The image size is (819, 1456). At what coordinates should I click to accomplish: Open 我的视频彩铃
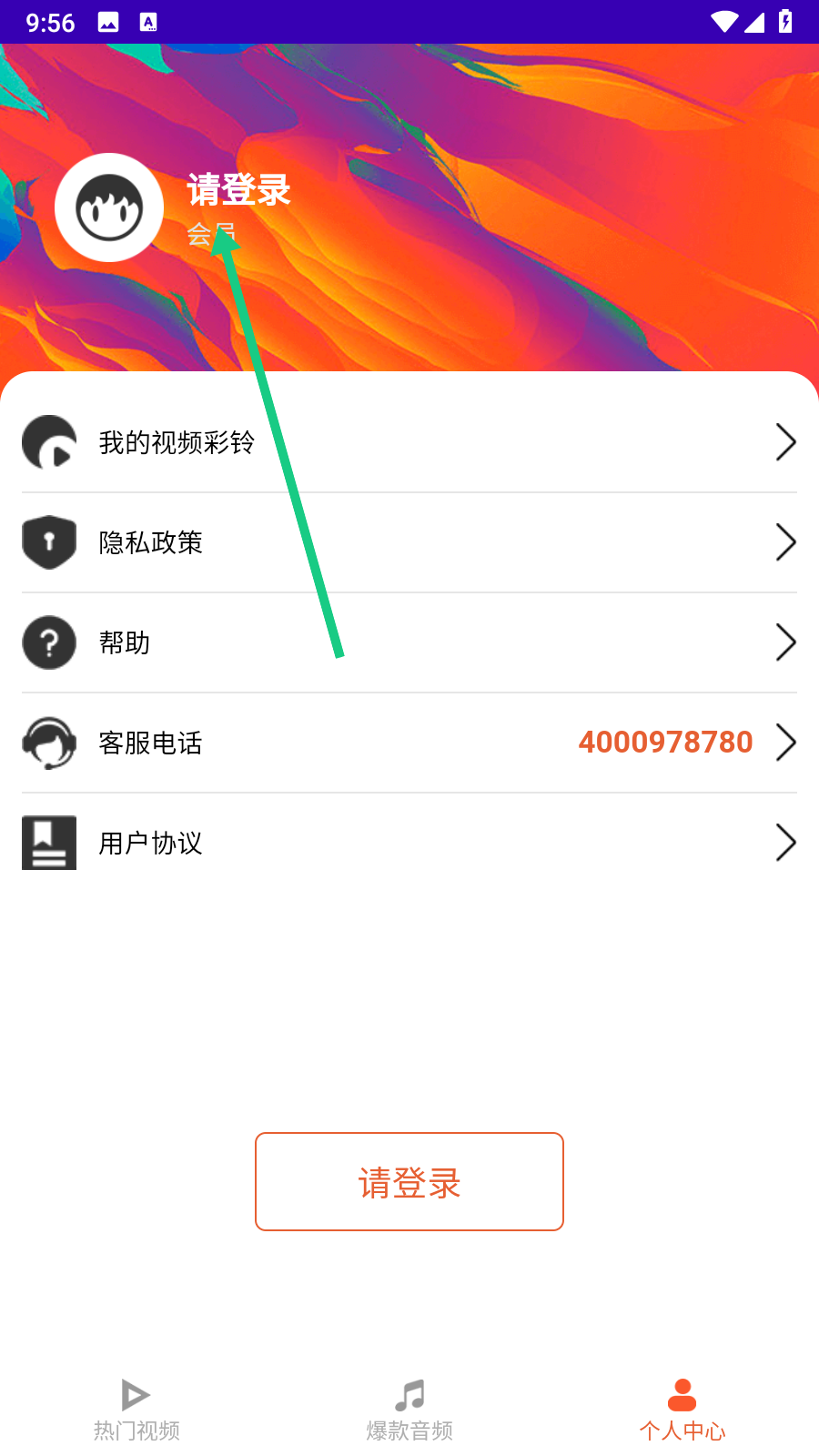coord(409,442)
